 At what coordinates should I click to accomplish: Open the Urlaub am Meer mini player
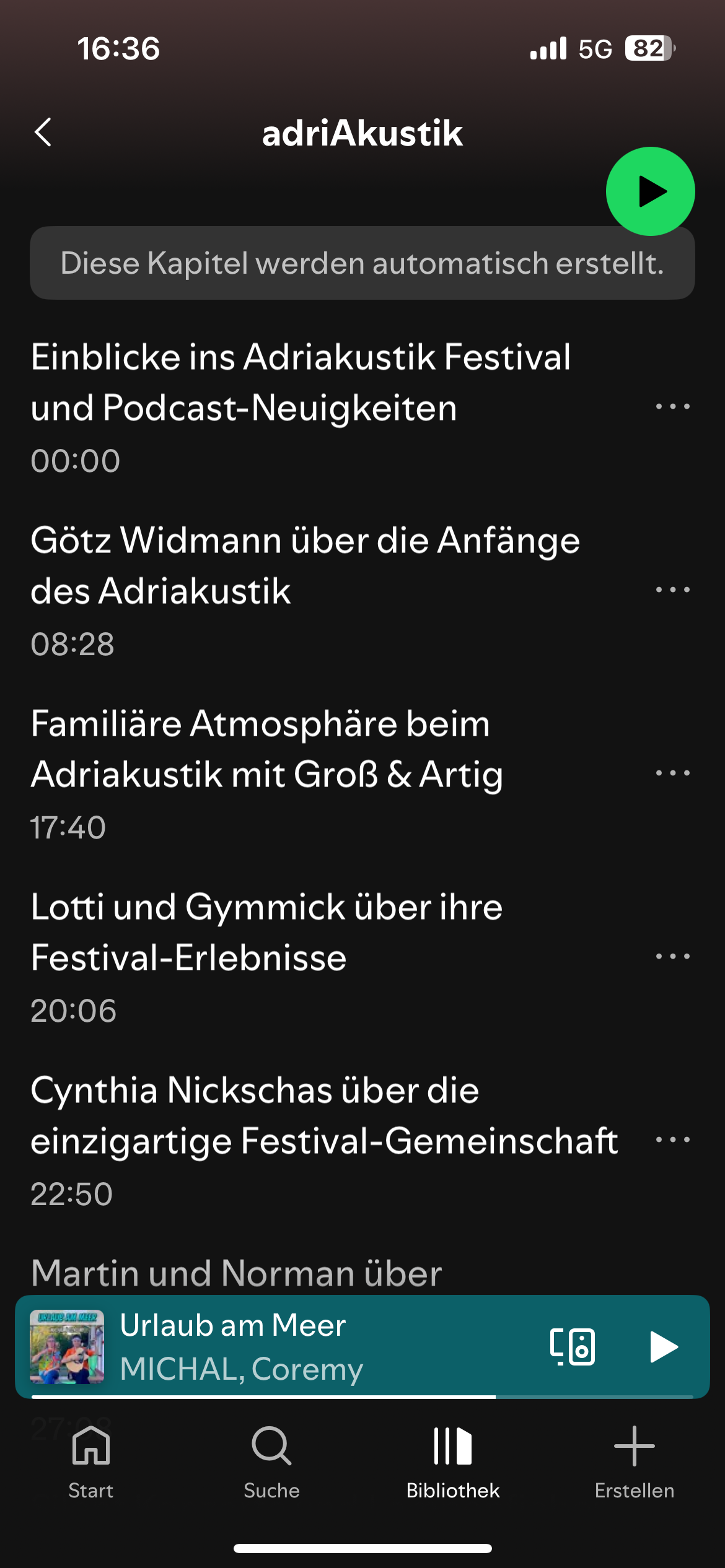pos(279,1346)
